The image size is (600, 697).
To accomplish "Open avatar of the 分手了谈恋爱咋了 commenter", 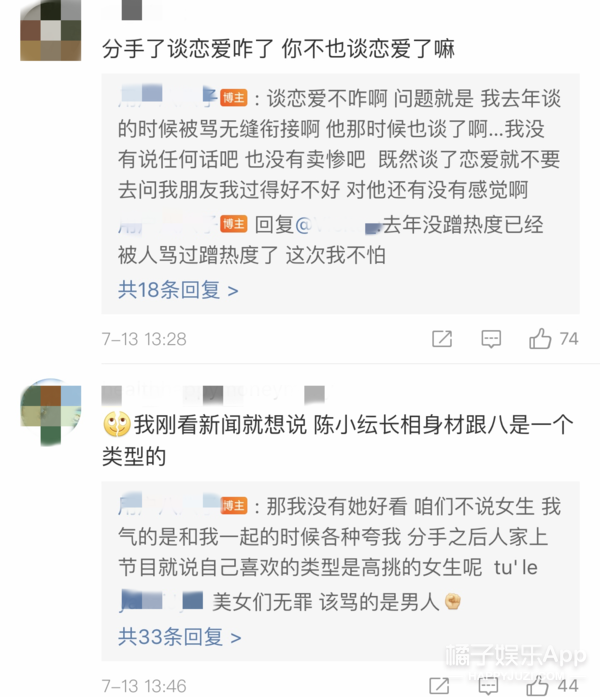I will coord(51,30).
